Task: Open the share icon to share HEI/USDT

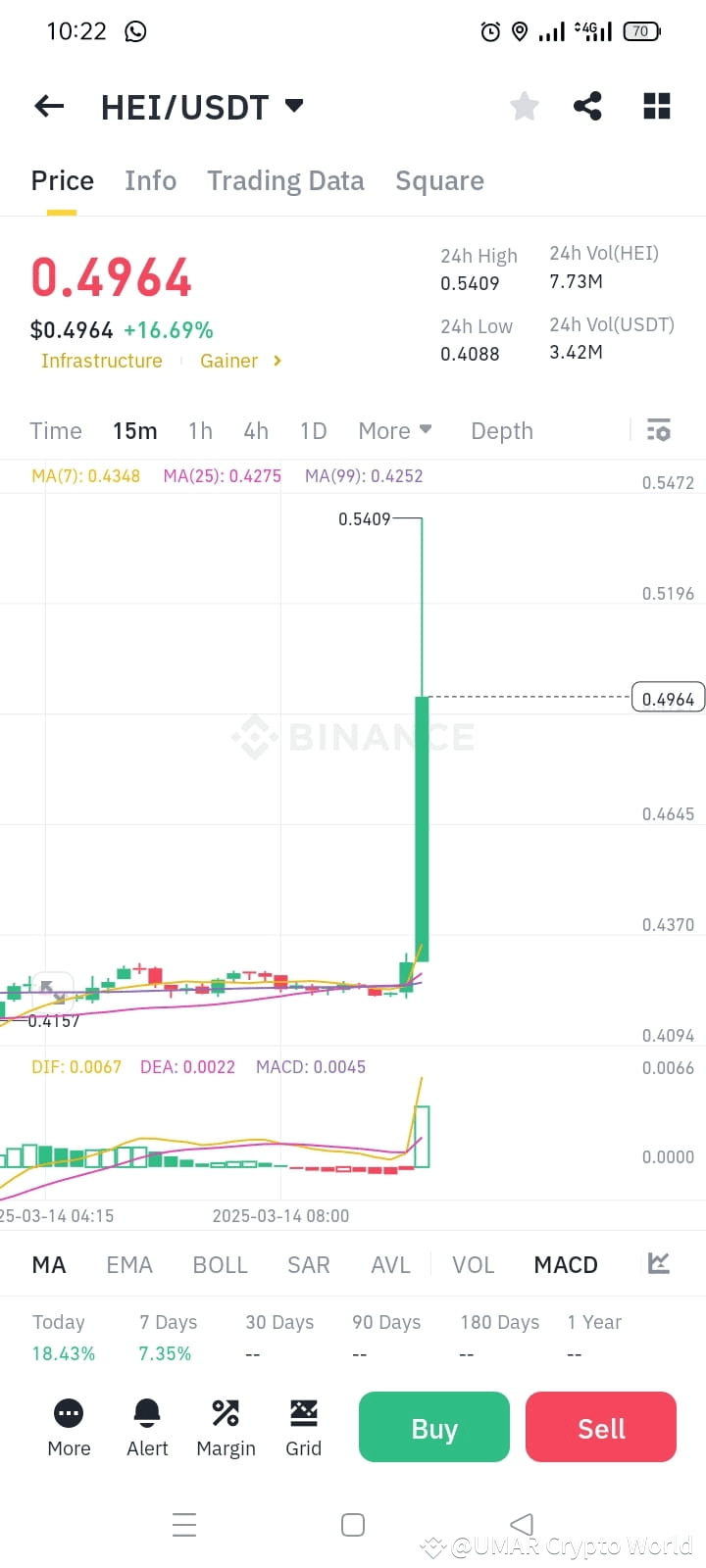Action: (x=587, y=106)
